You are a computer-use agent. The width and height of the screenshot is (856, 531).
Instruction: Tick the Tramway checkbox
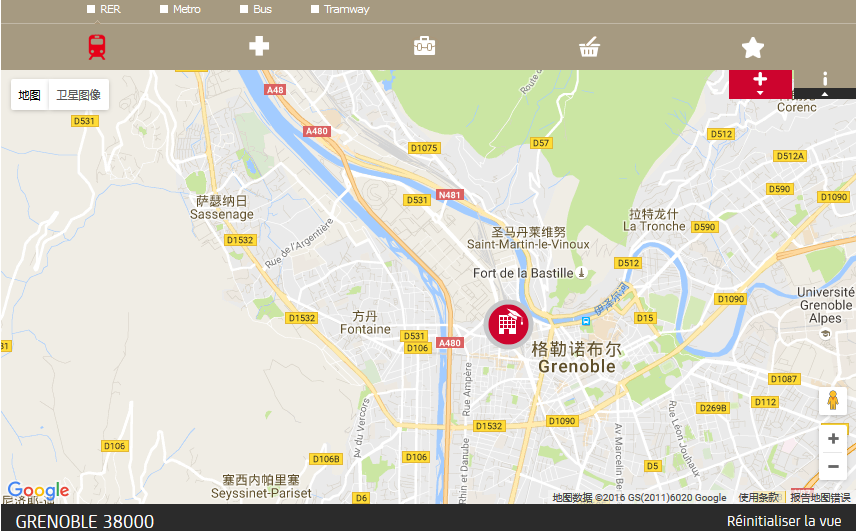pos(315,9)
